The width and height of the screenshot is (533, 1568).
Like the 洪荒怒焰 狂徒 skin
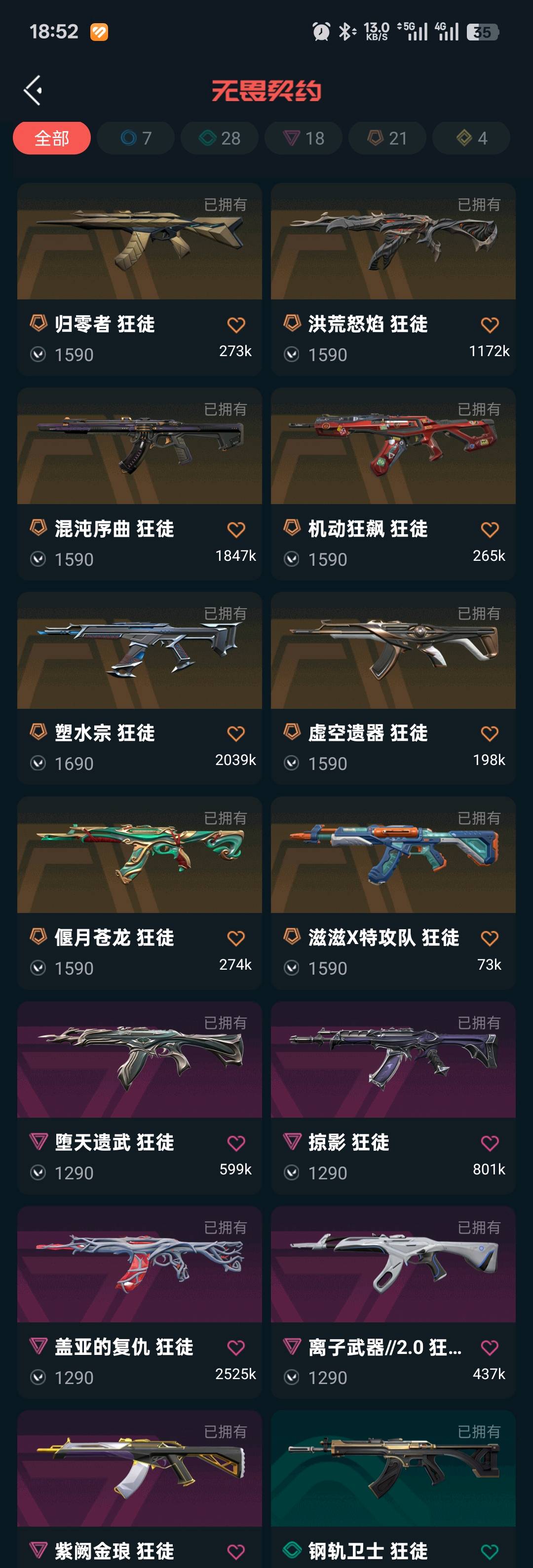pos(490,325)
